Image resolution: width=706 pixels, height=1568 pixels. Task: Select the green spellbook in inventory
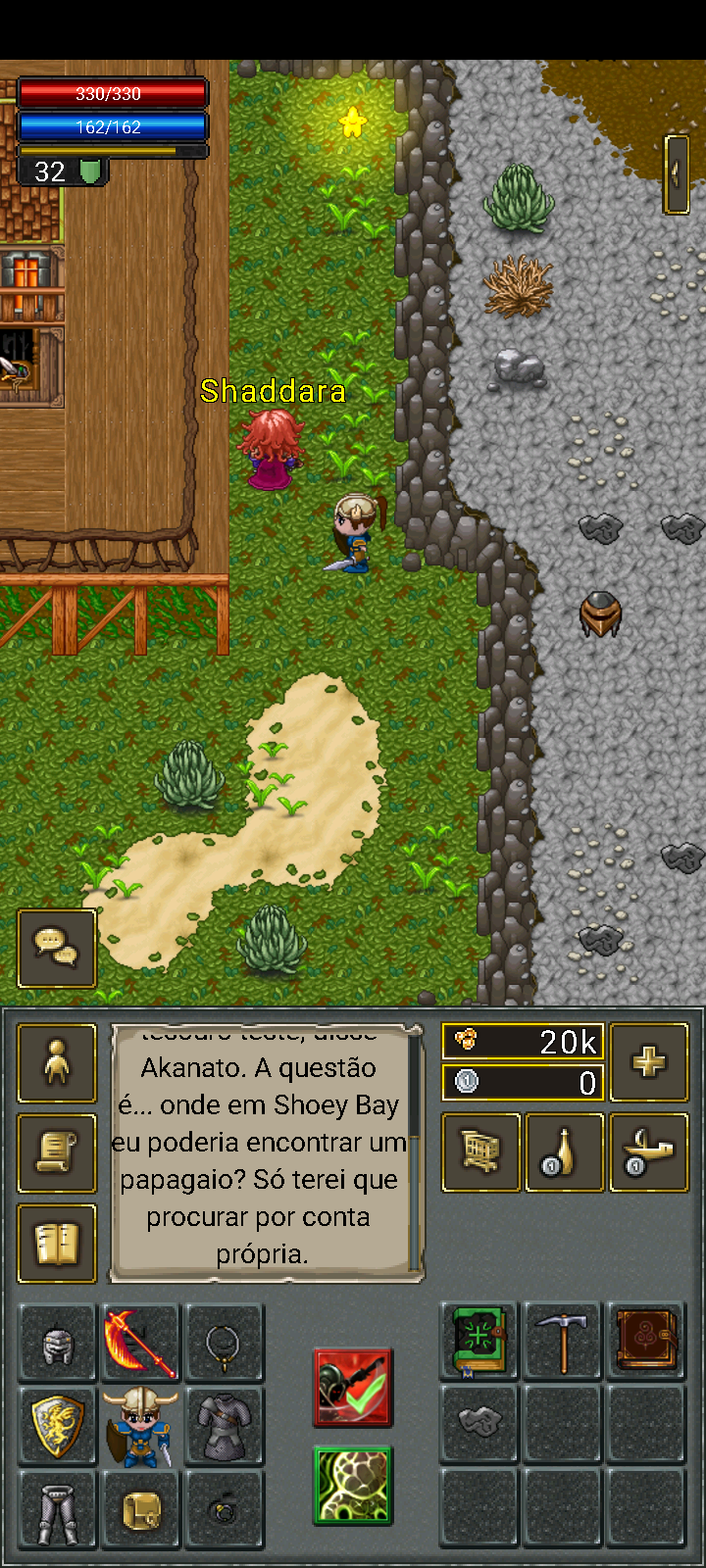479,1342
